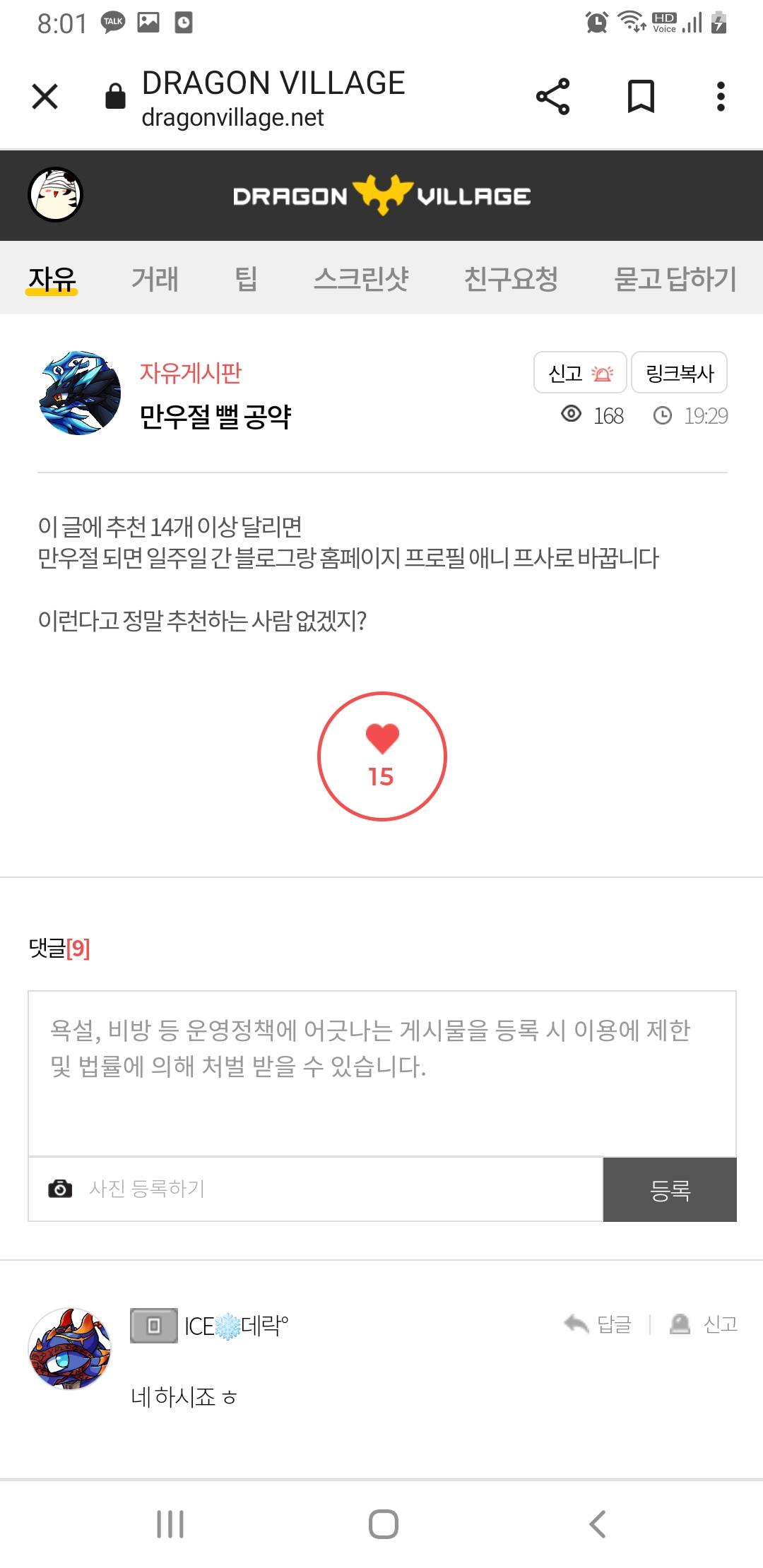Viewport: 763px width, 1568px height.
Task: Report this post with 신고 button
Action: (580, 372)
